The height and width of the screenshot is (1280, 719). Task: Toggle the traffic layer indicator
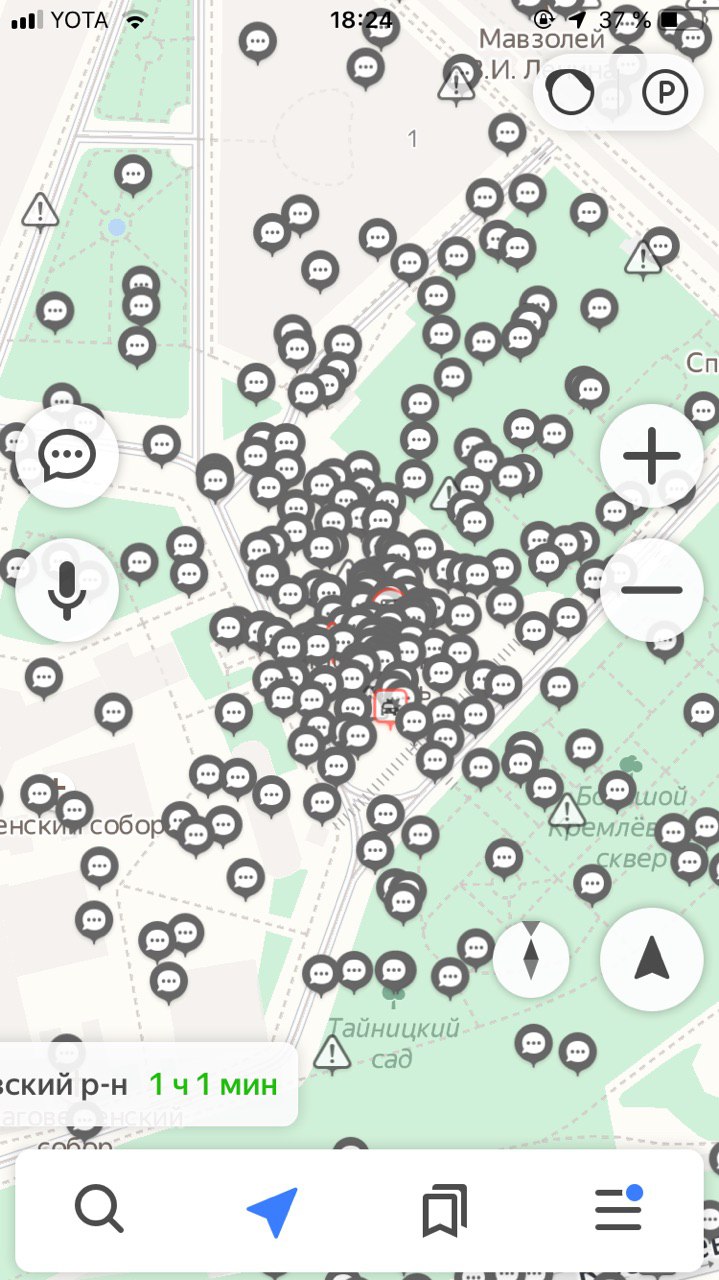pos(571,93)
